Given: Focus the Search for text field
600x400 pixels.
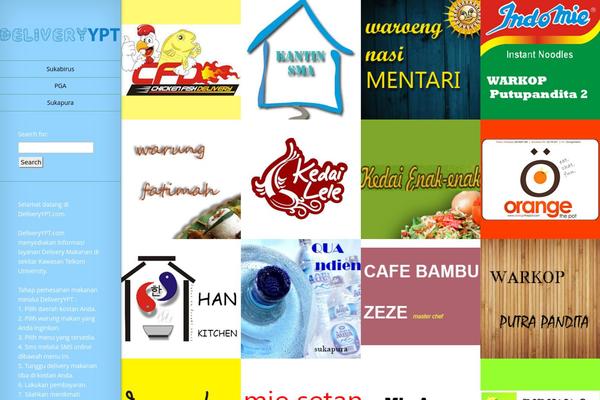Looking at the screenshot, I should point(56,147).
